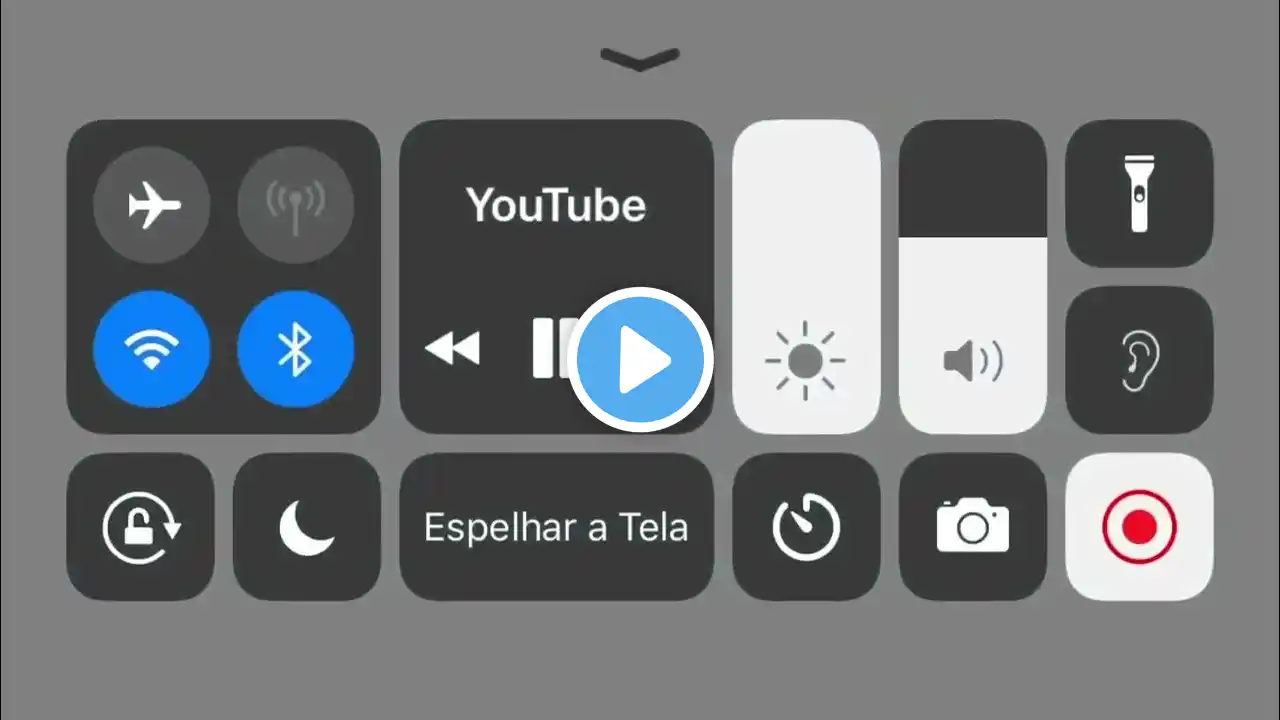Enable airplane mode
The height and width of the screenshot is (720, 1280).
[x=152, y=205]
